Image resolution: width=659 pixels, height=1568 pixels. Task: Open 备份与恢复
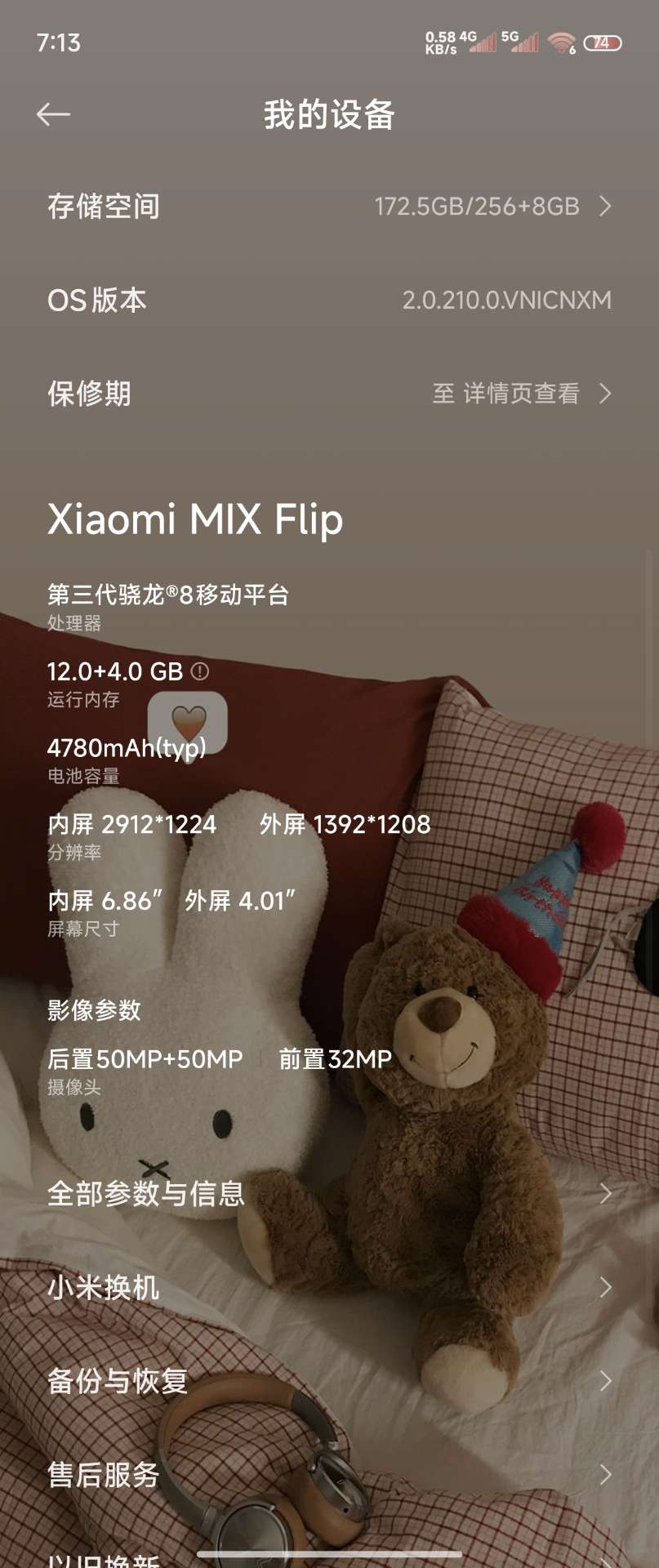click(329, 1381)
